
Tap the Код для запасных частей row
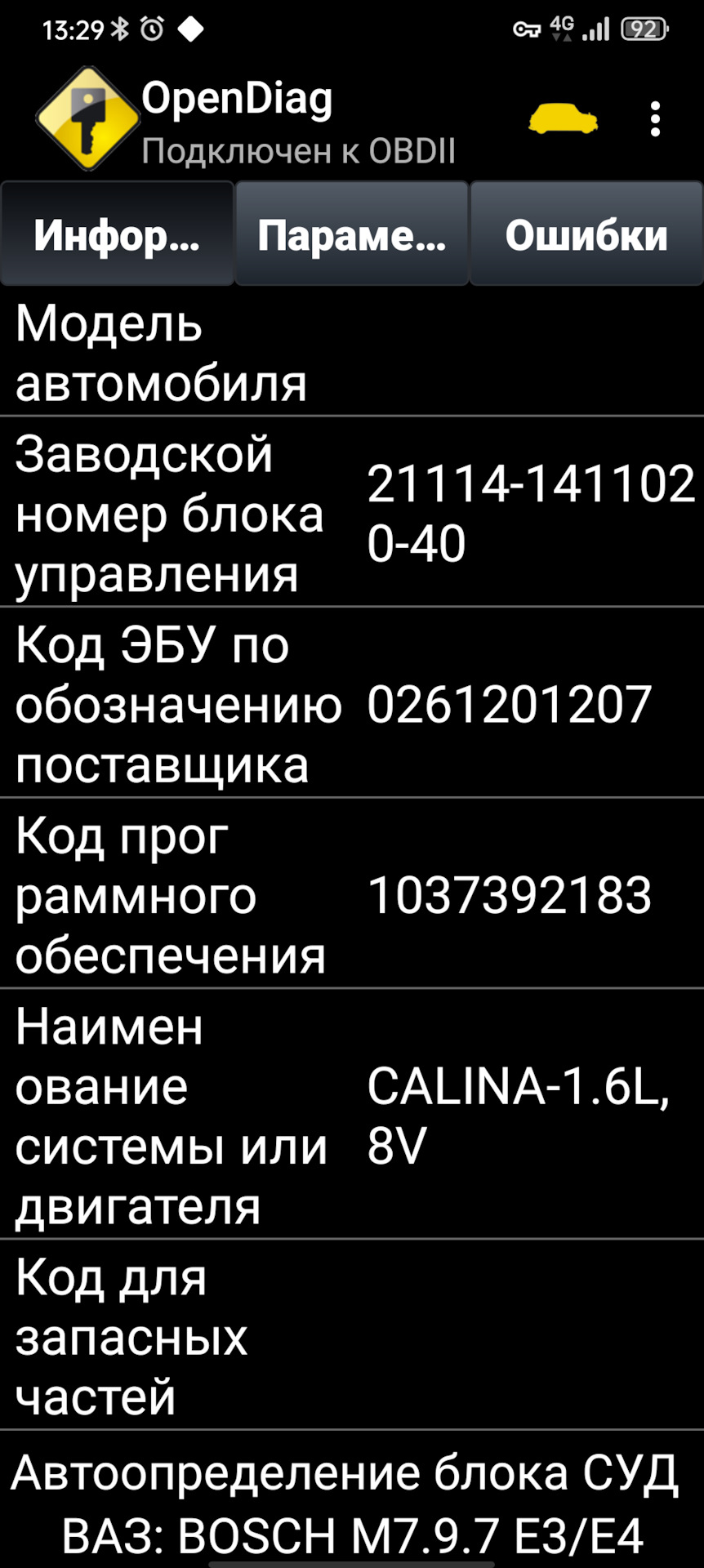(351, 1339)
